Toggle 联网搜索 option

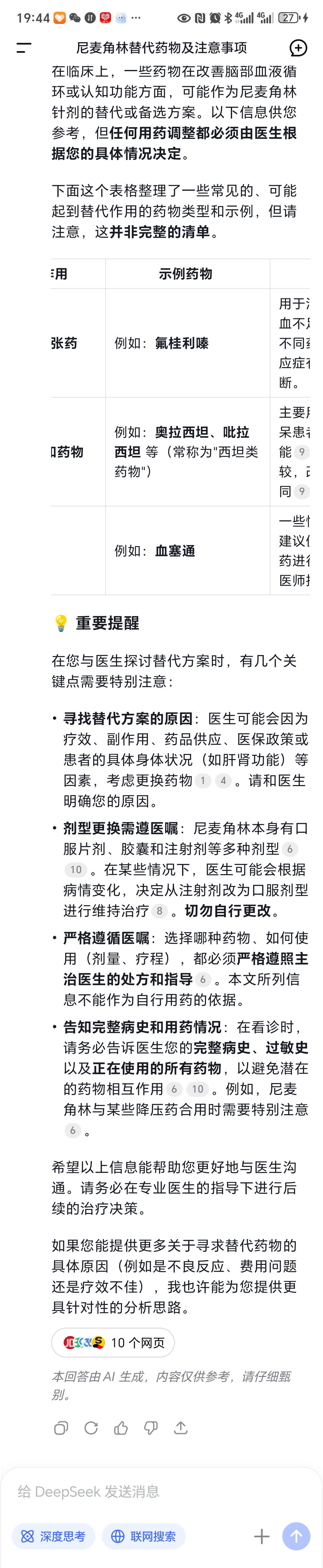pos(144,1536)
